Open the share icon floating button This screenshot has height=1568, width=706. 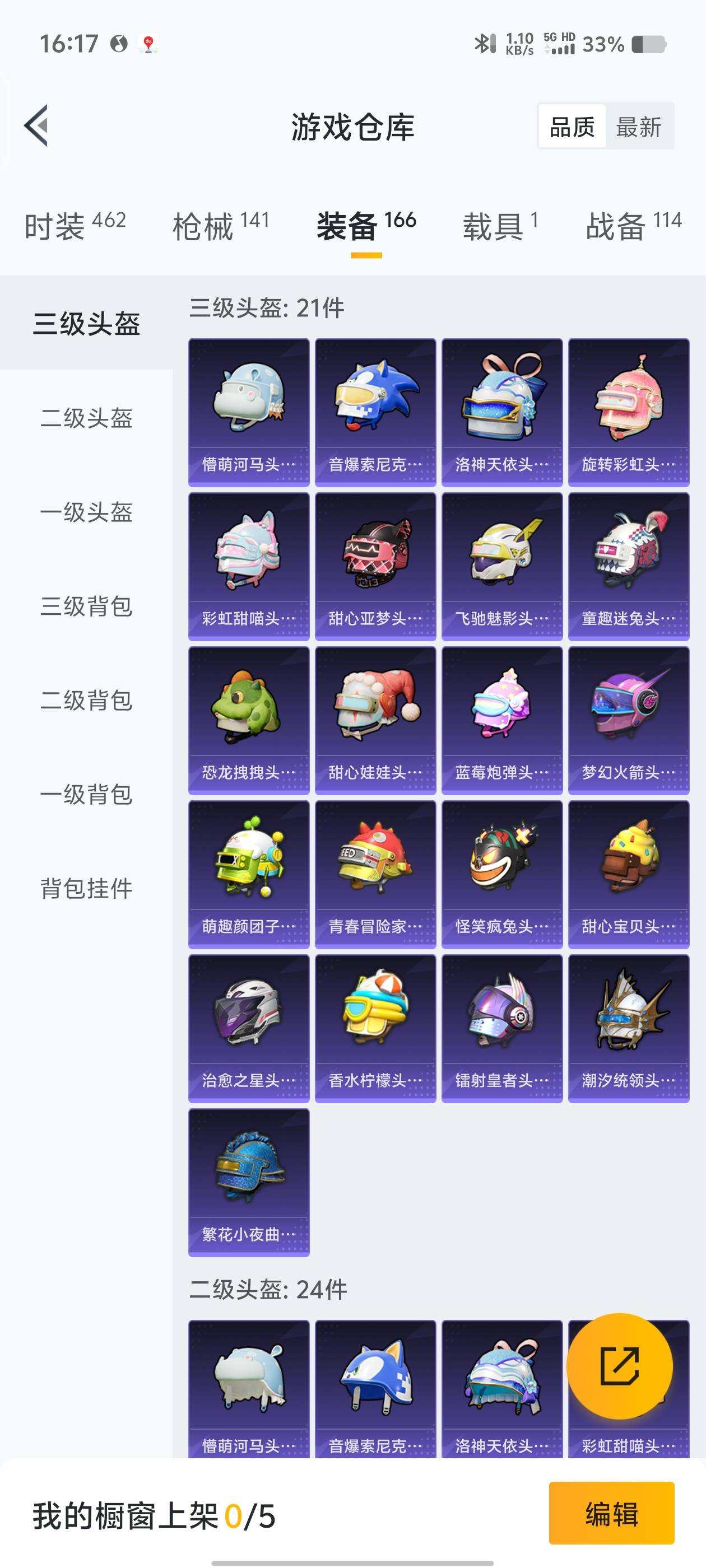(x=620, y=1365)
